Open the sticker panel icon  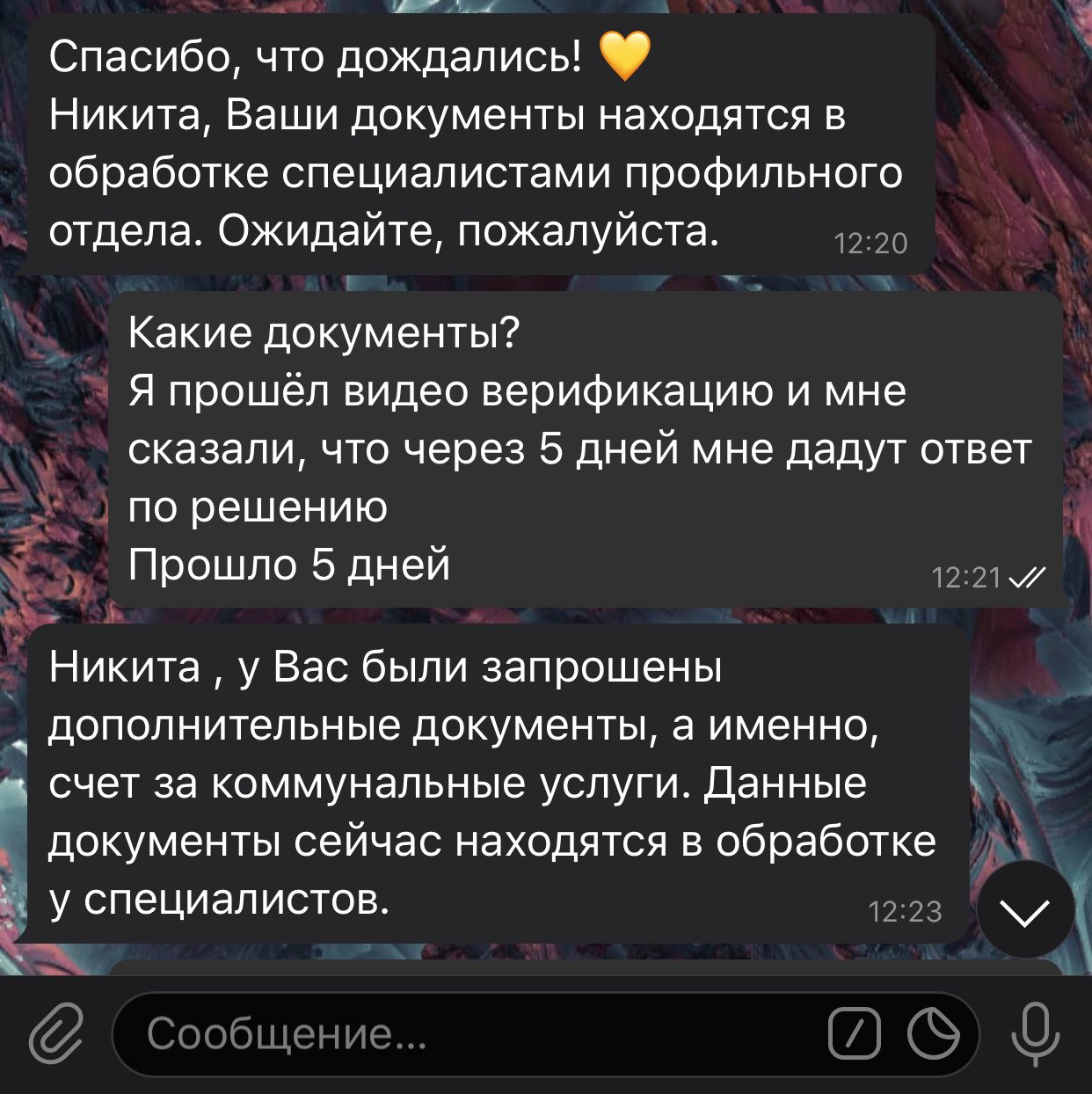coord(934,1033)
